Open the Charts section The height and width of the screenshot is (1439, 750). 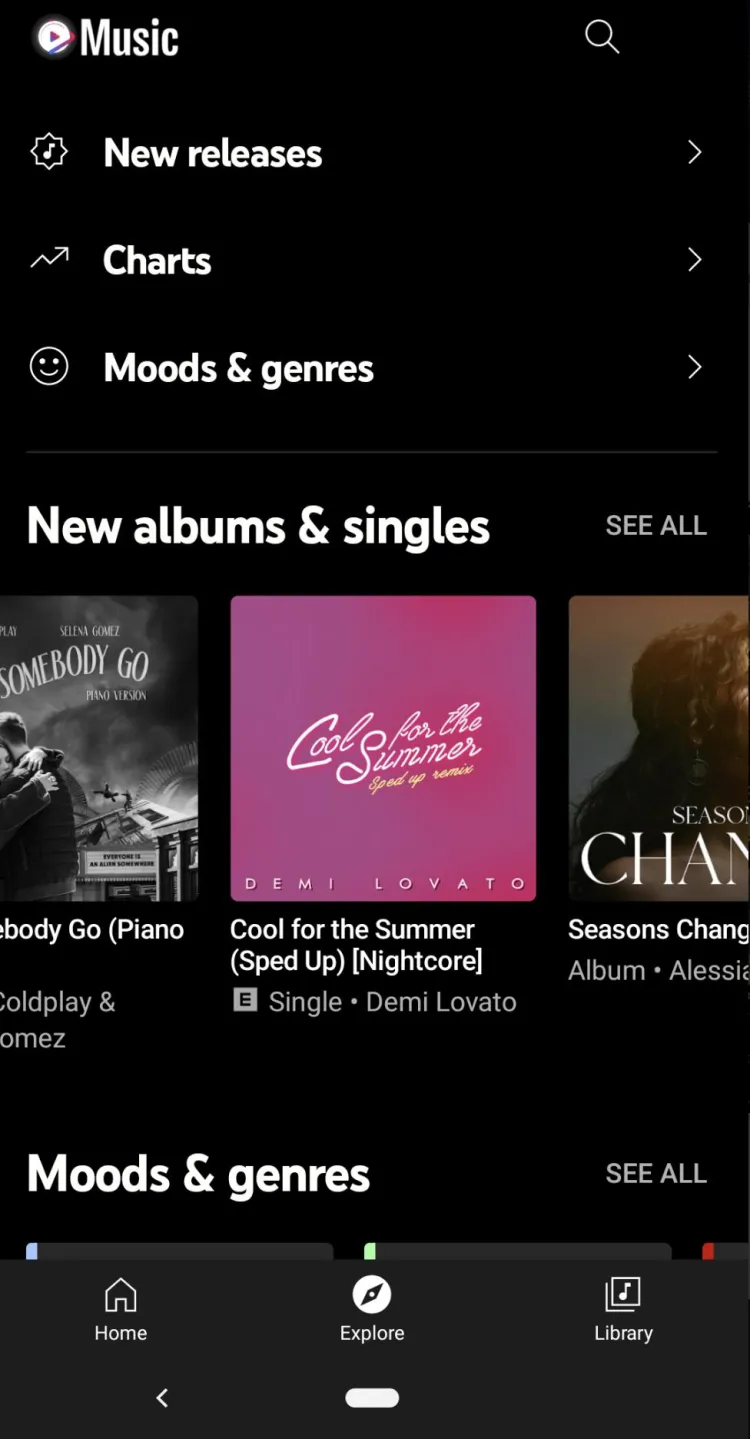(x=366, y=261)
